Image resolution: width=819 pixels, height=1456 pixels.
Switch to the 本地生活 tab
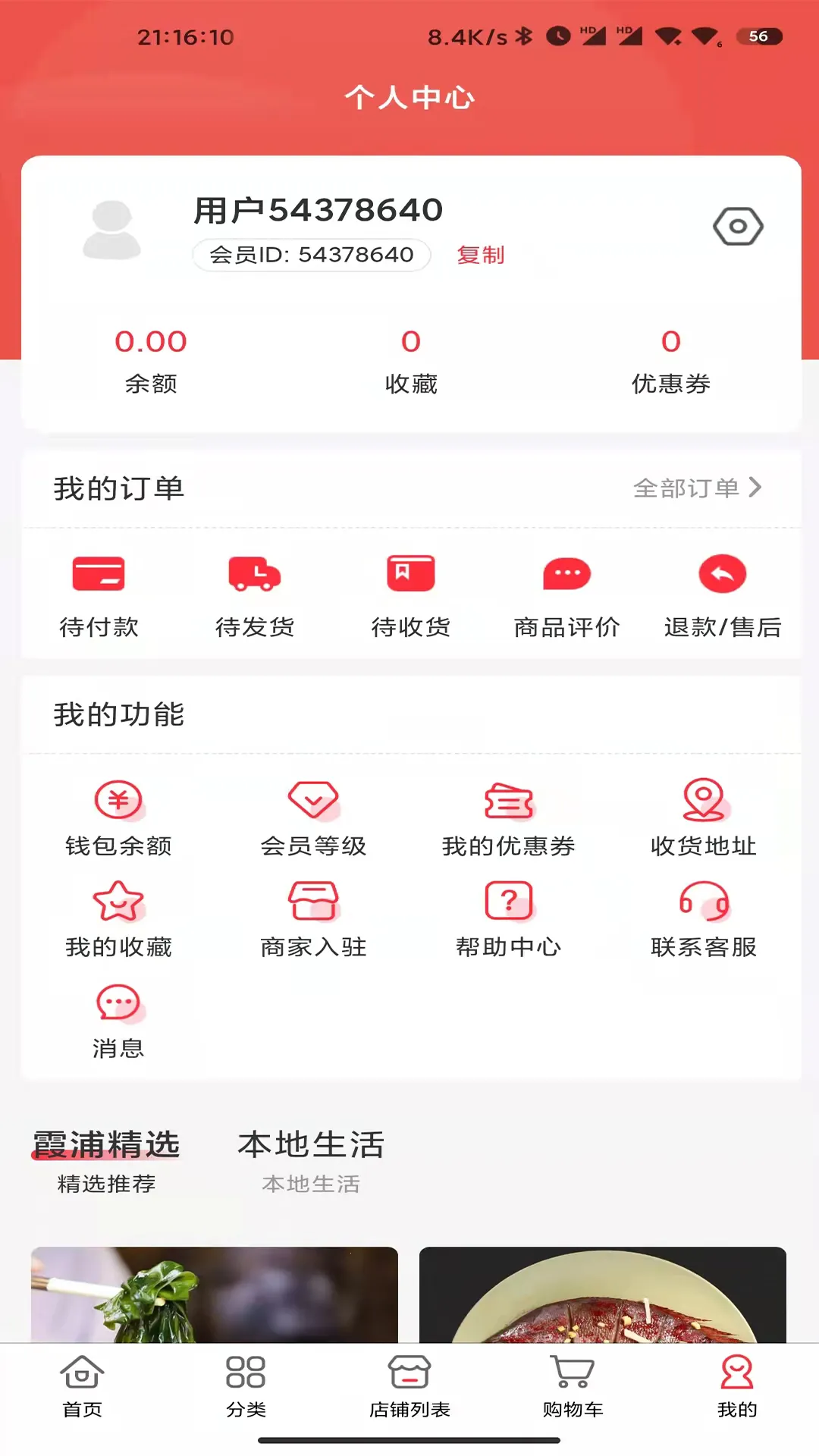pos(311,1146)
